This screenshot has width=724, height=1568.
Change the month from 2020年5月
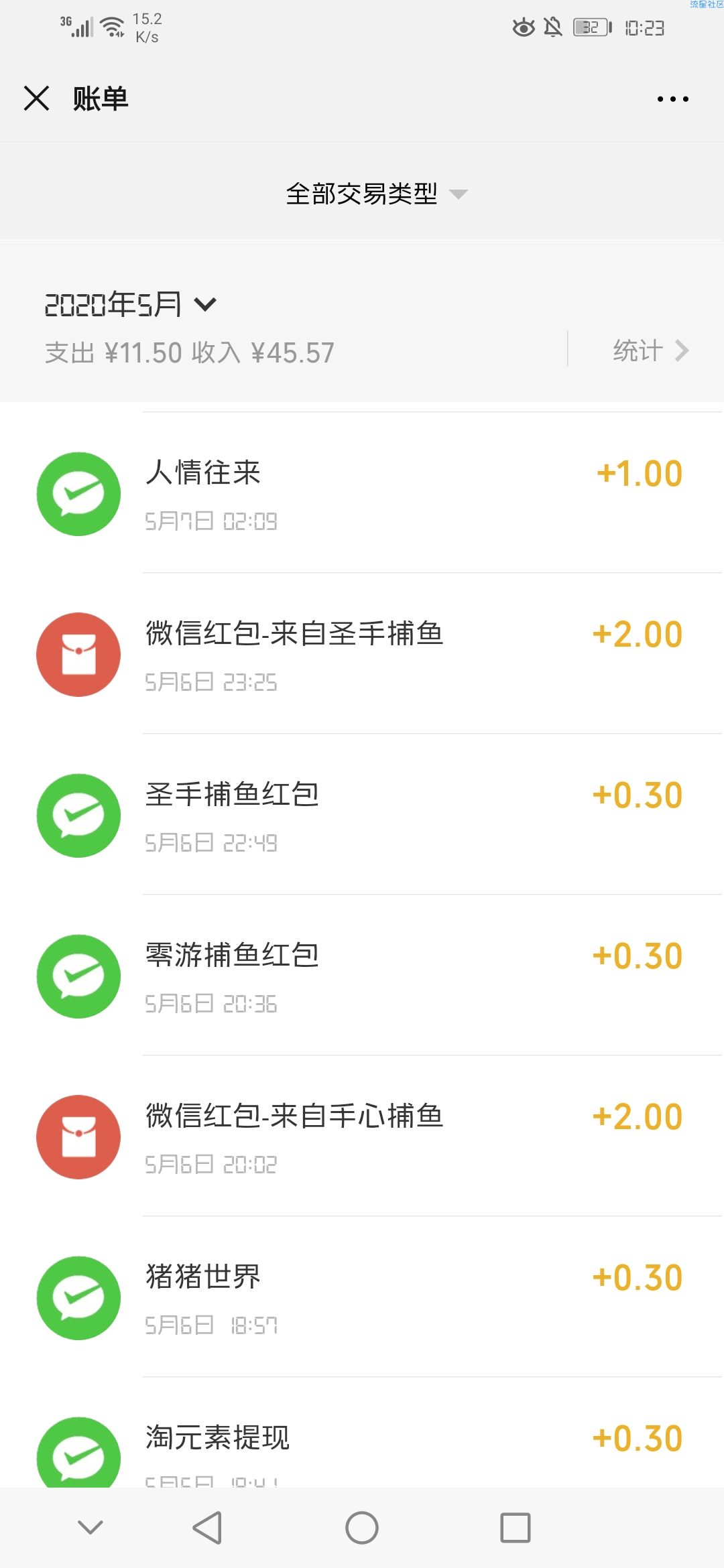coord(131,304)
